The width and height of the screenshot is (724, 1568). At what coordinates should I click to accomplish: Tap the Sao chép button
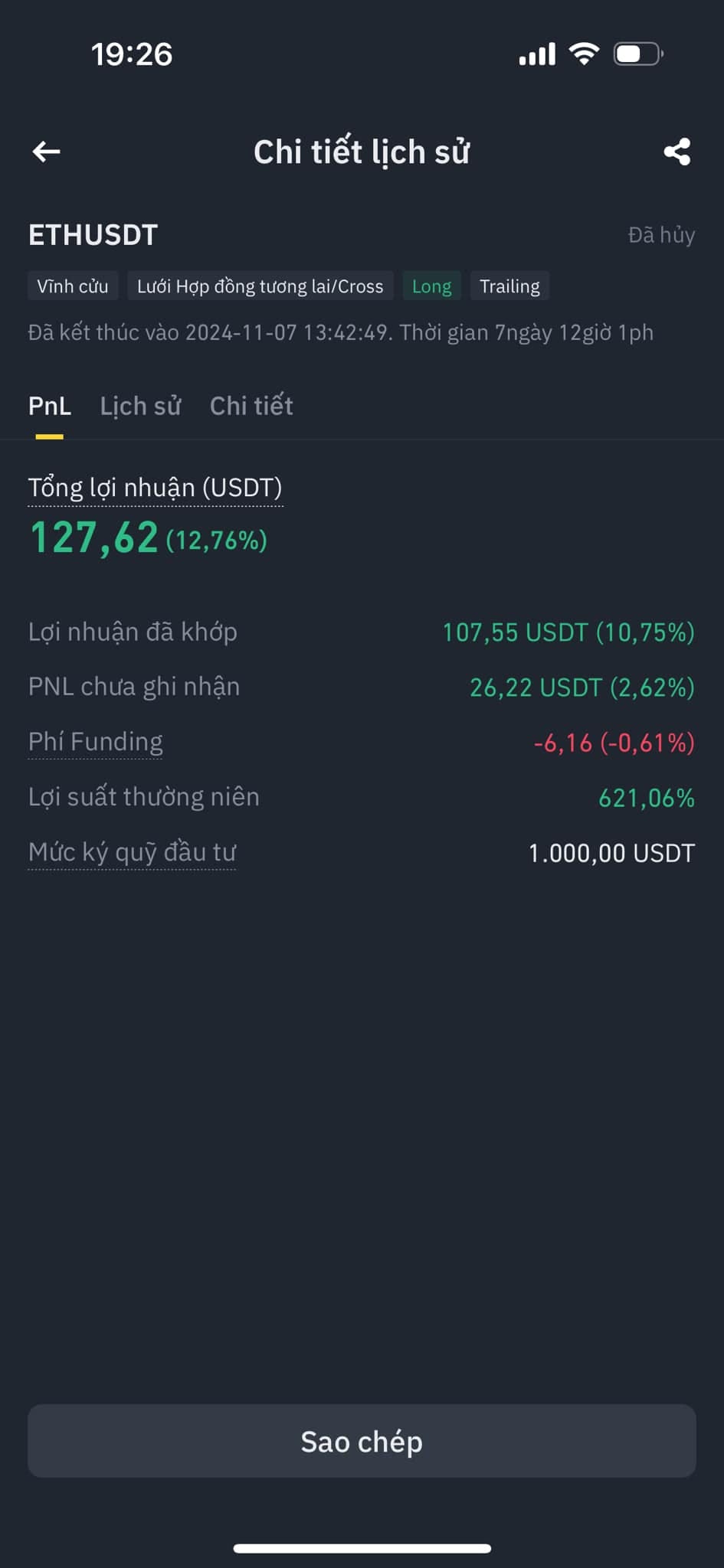click(x=362, y=1441)
